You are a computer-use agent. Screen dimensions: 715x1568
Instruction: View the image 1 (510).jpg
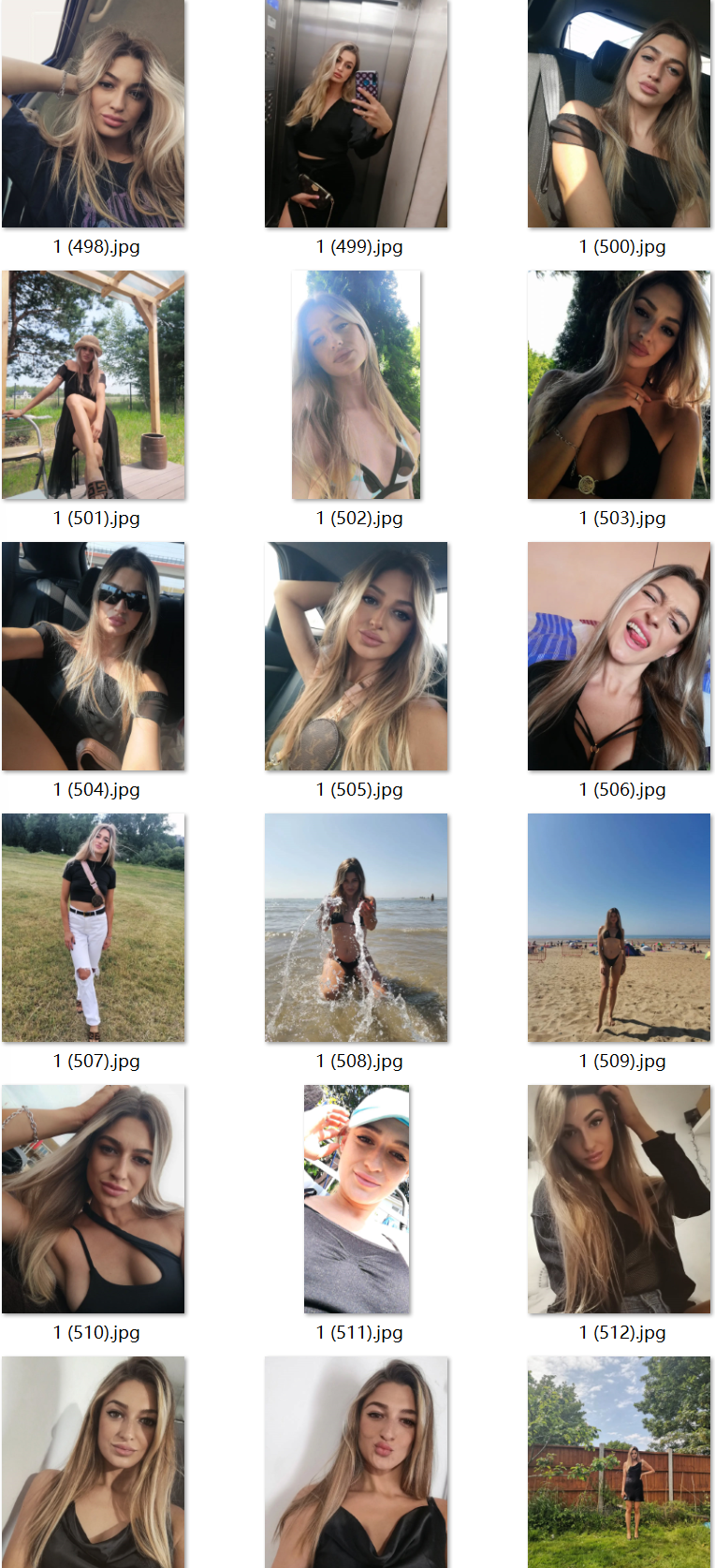coord(94,1199)
